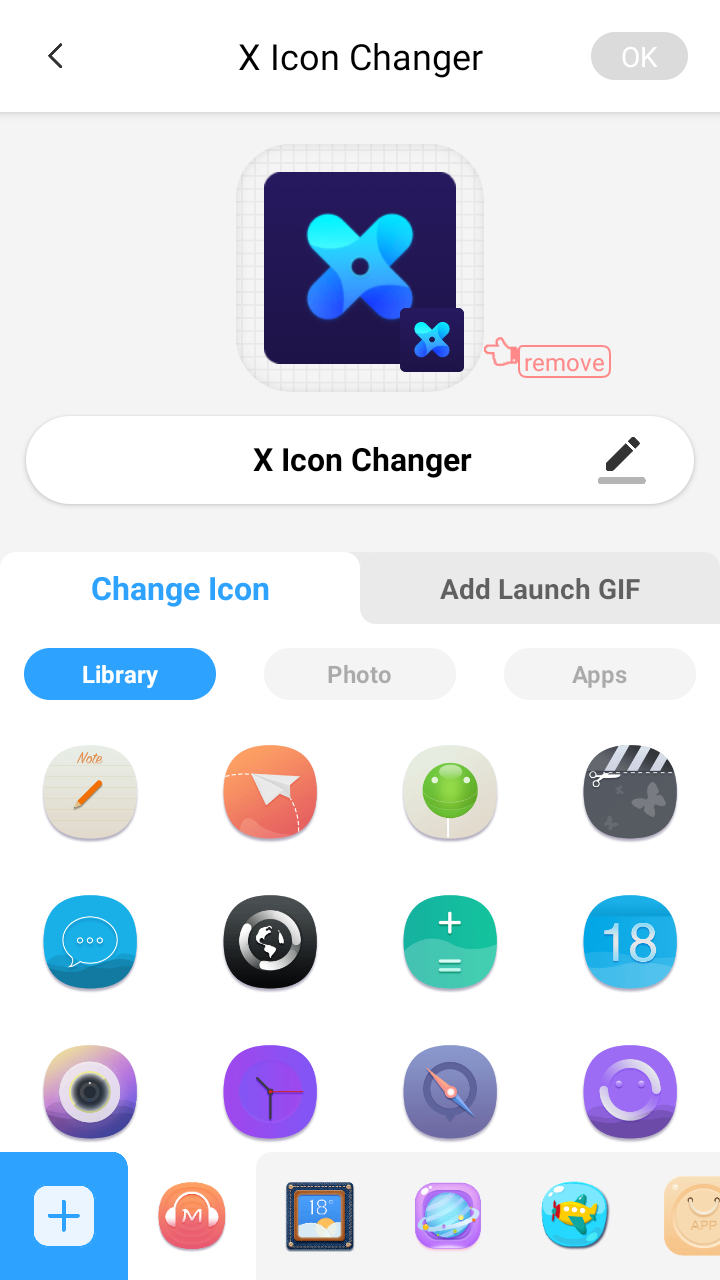Choose the purple camera lens icon

(x=90, y=1092)
